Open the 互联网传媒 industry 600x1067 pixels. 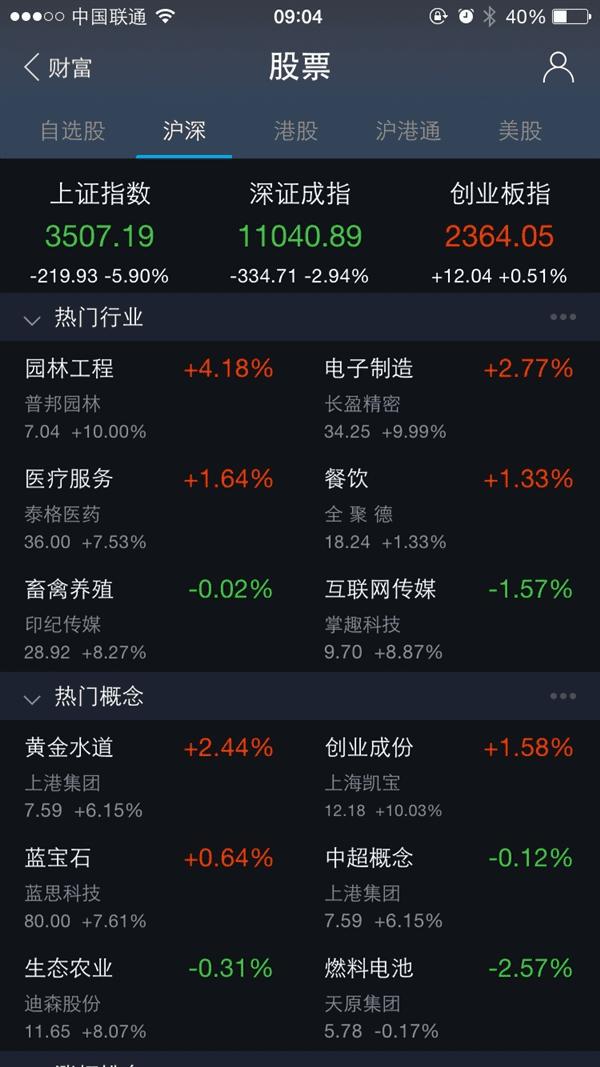448,618
